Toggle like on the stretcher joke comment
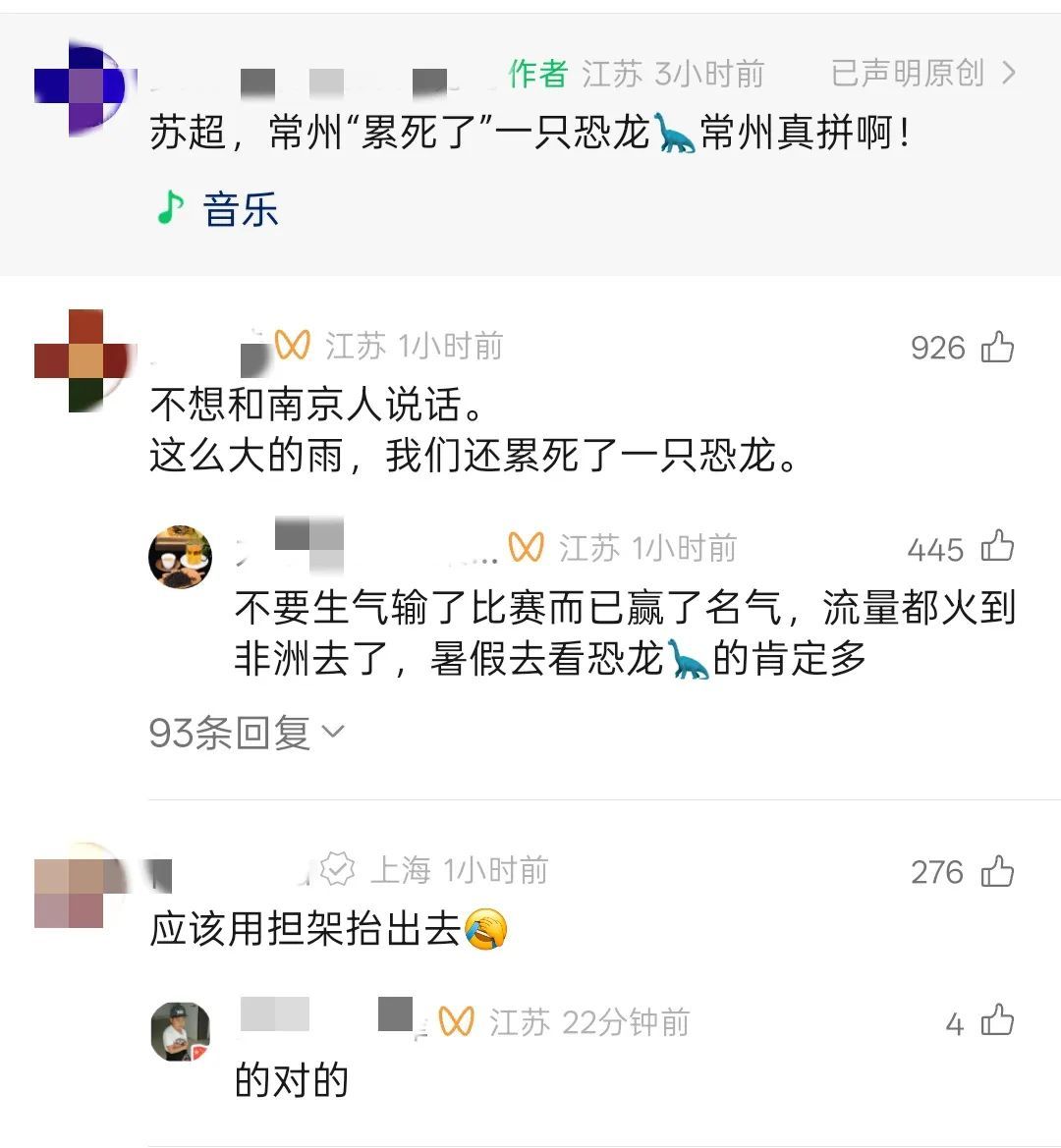1061x1148 pixels. [x=999, y=872]
